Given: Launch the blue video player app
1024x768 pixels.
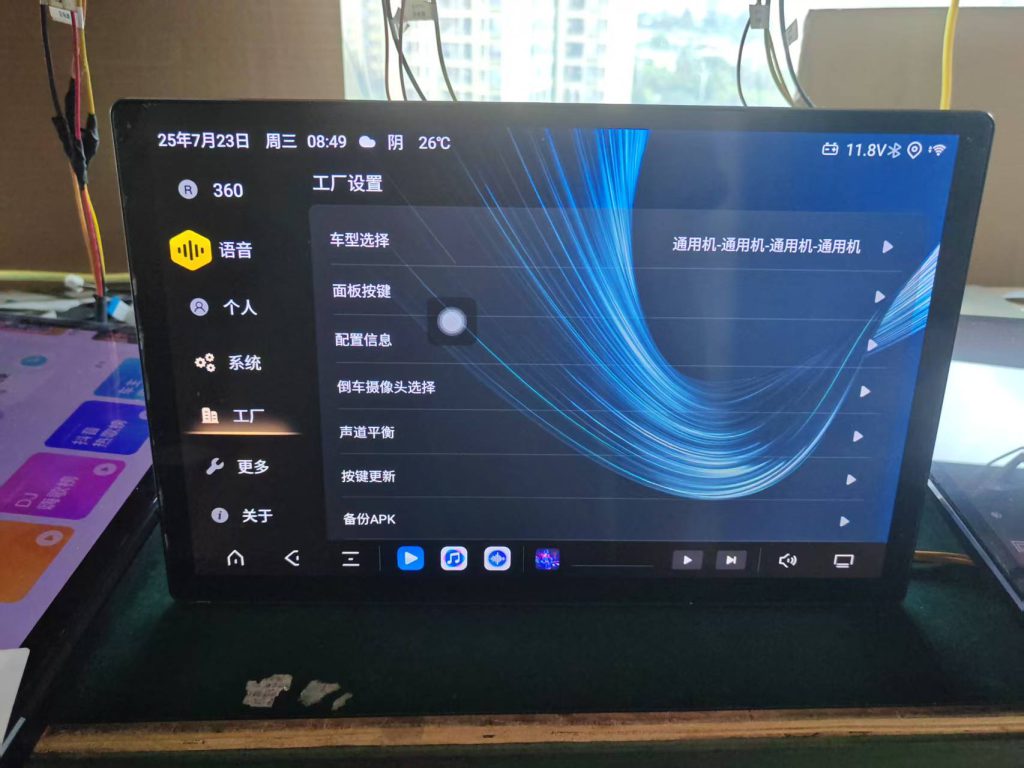Looking at the screenshot, I should (x=410, y=558).
